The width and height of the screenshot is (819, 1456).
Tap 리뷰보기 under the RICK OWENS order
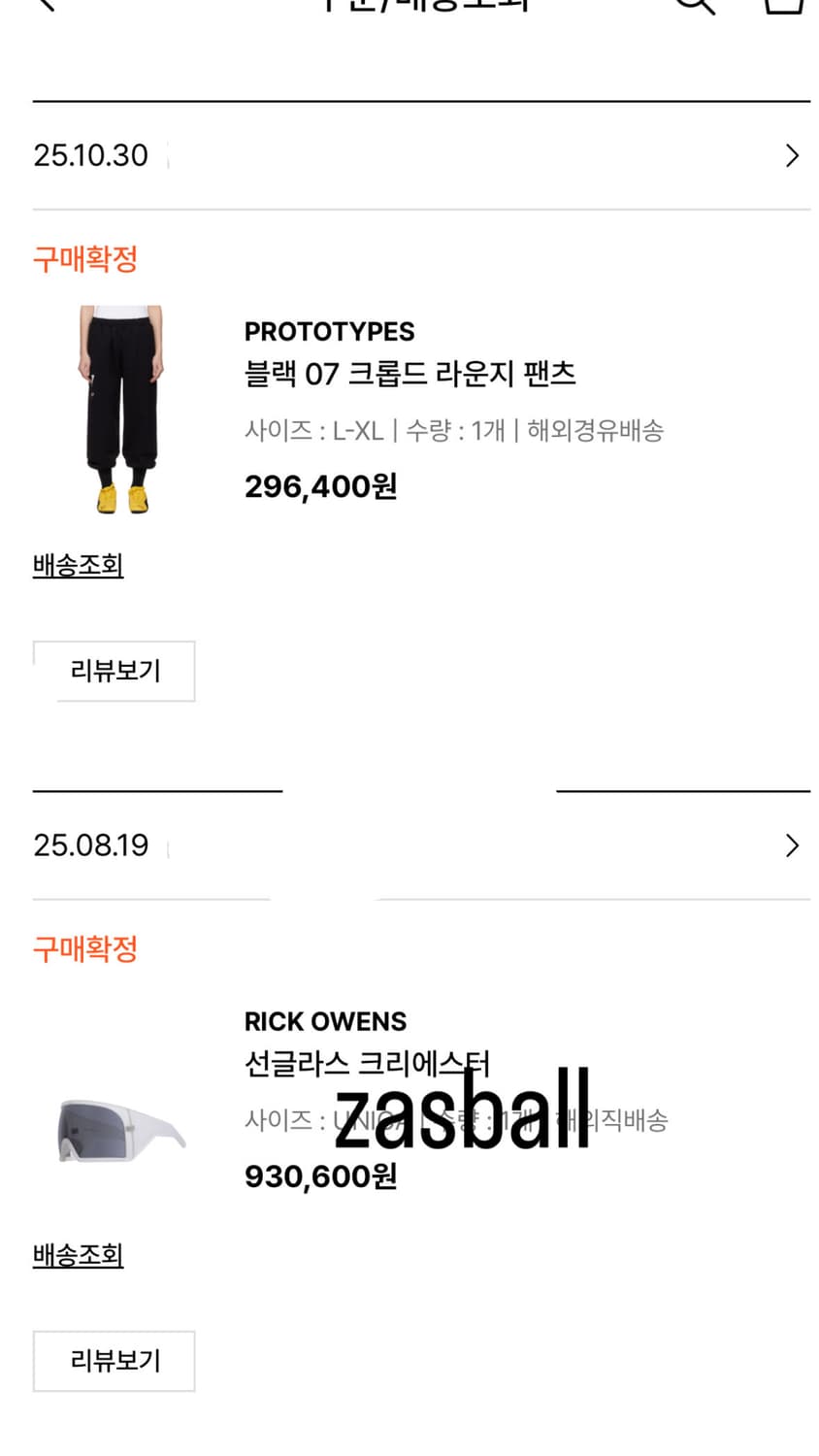(114, 1361)
